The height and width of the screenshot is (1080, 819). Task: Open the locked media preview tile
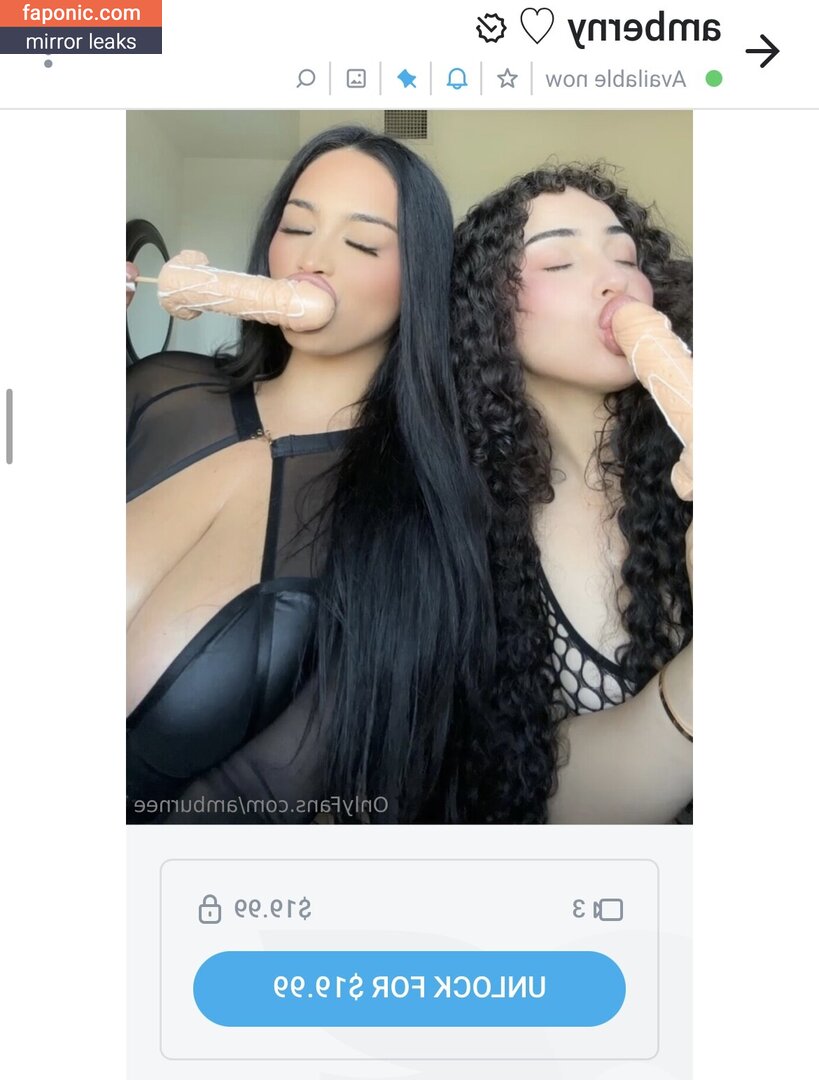tap(409, 467)
